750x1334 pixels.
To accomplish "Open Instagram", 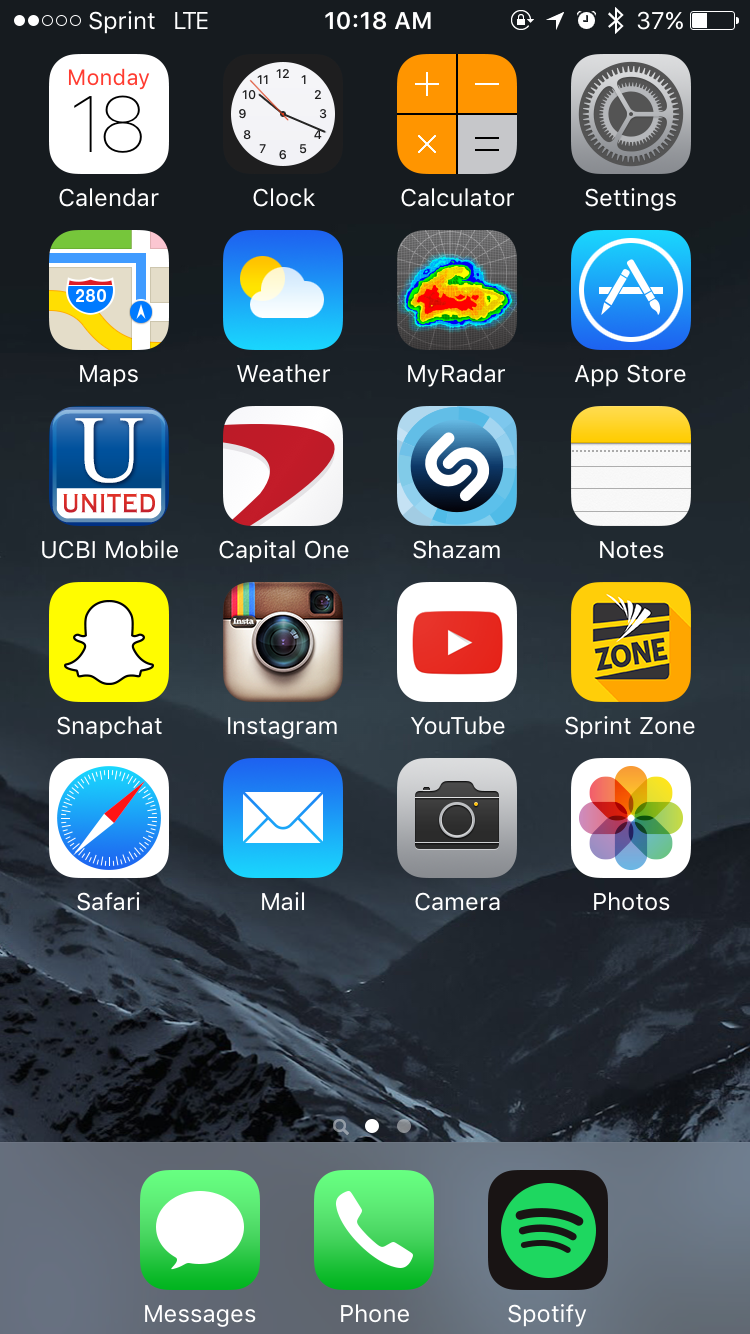I will pyautogui.click(x=283, y=643).
